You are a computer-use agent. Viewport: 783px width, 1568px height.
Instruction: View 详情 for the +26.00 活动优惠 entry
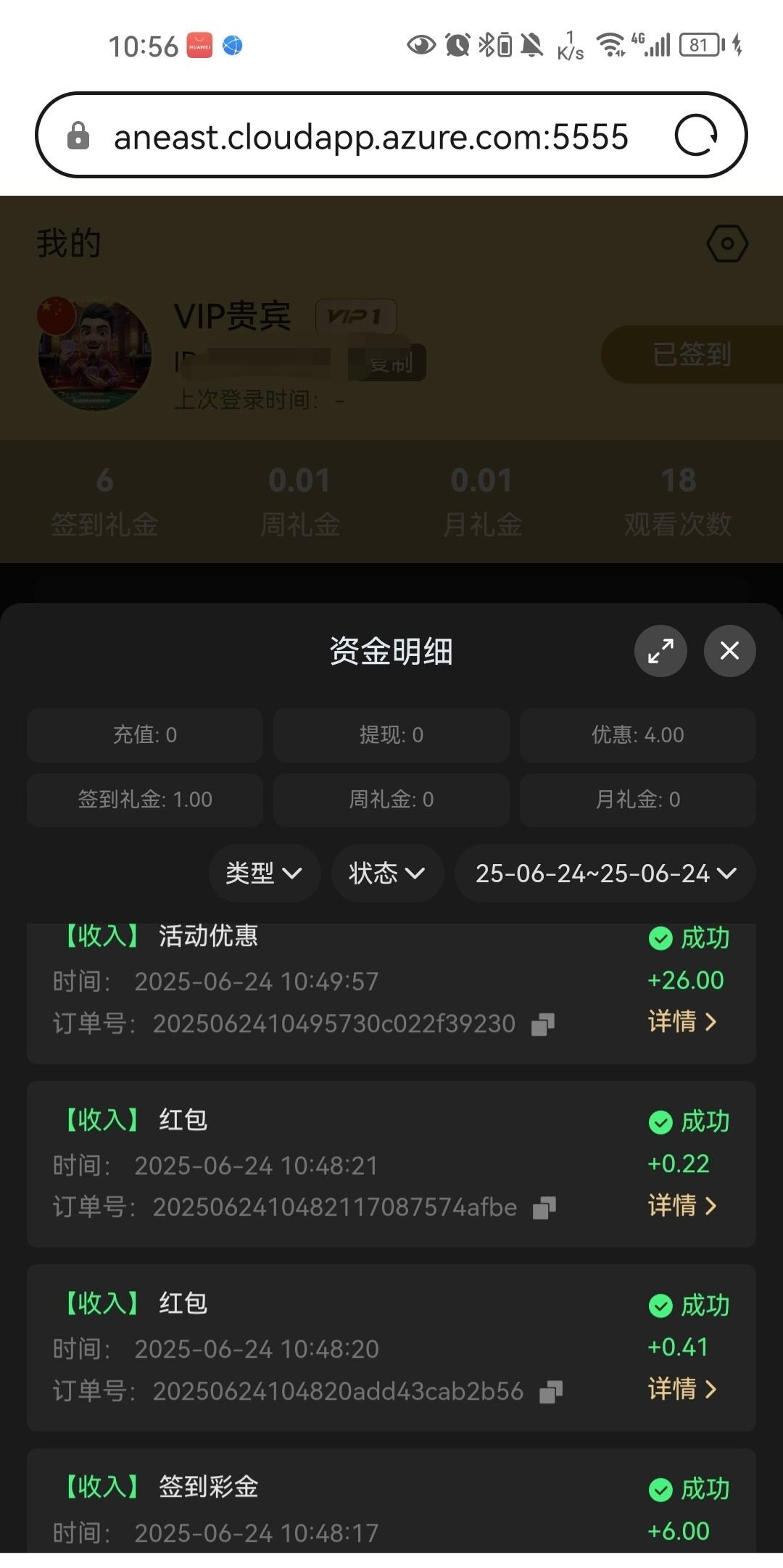682,1021
